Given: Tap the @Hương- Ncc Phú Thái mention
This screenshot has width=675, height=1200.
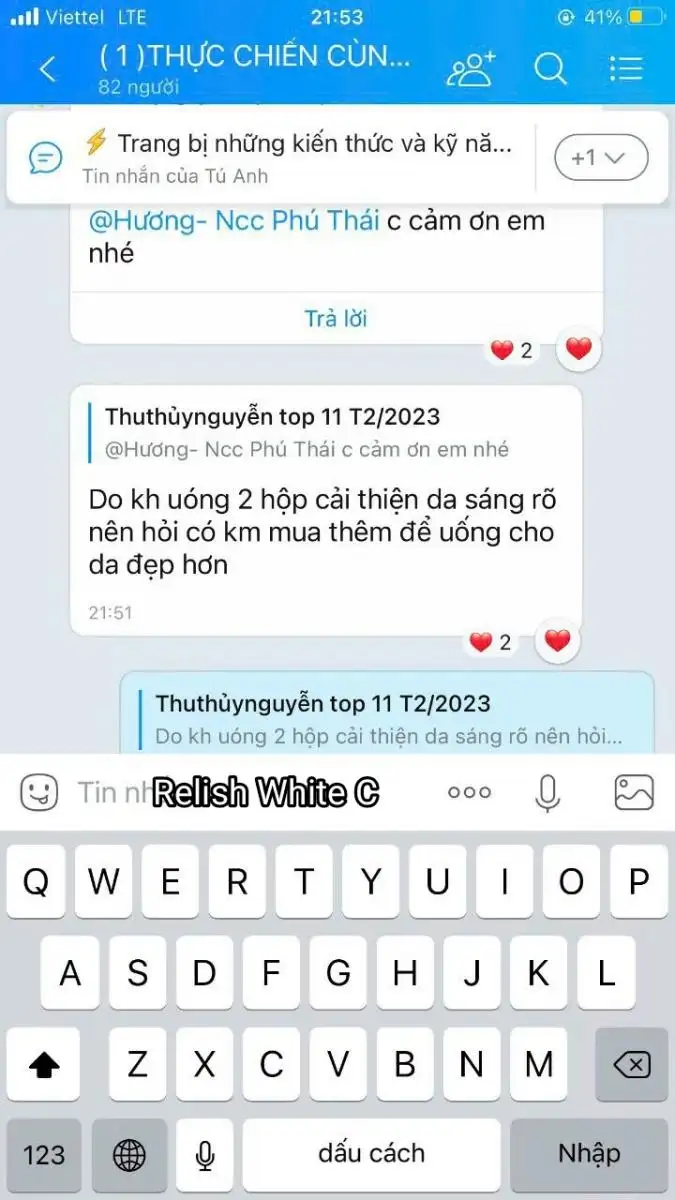Looking at the screenshot, I should tap(234, 221).
